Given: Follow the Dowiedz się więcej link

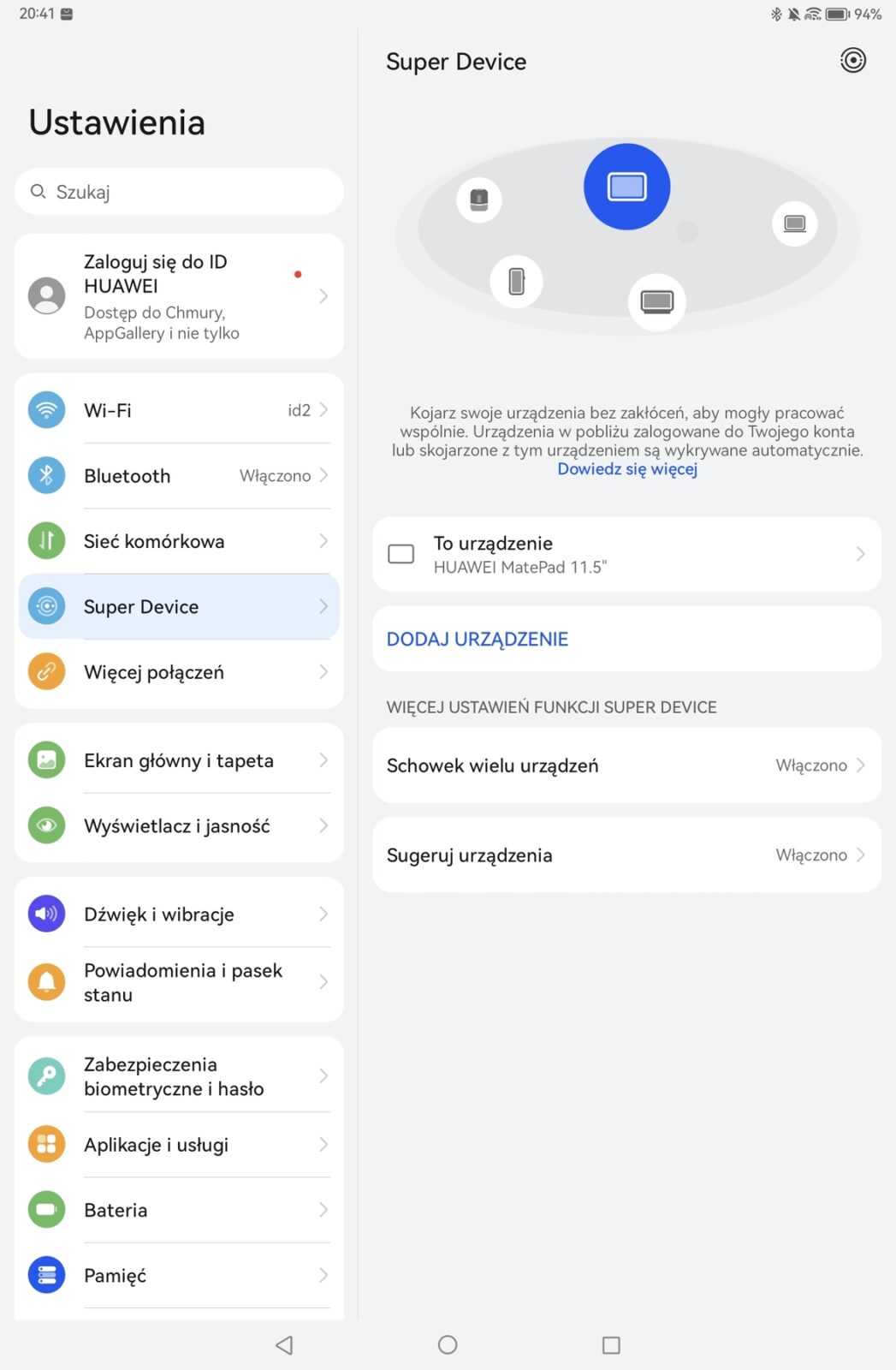Looking at the screenshot, I should click(x=627, y=469).
